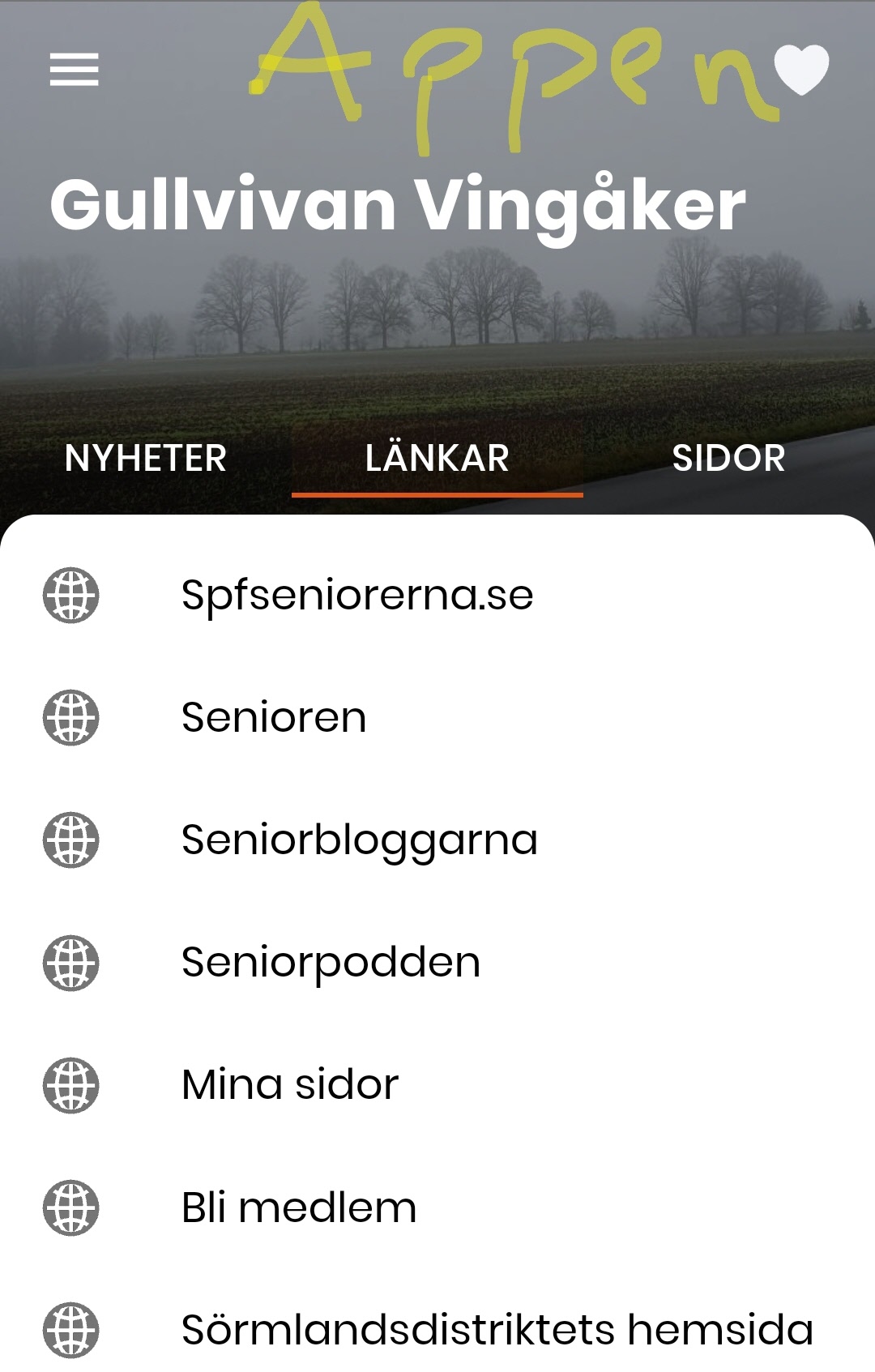The height and width of the screenshot is (1372, 875).
Task: Open Sörmlandsdistriktets hemsida
Action: point(497,1330)
